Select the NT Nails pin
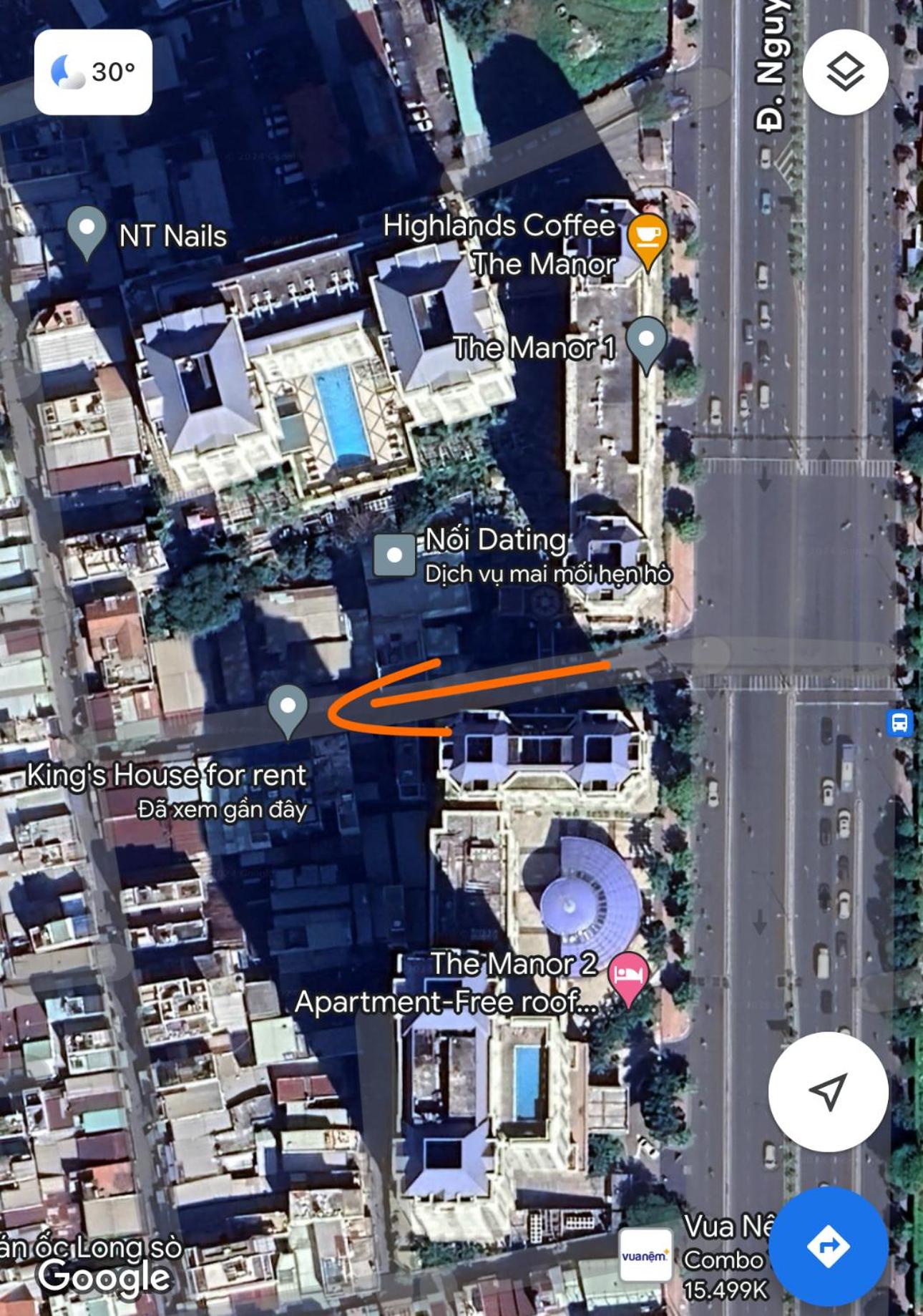Image resolution: width=923 pixels, height=1316 pixels. [x=87, y=229]
